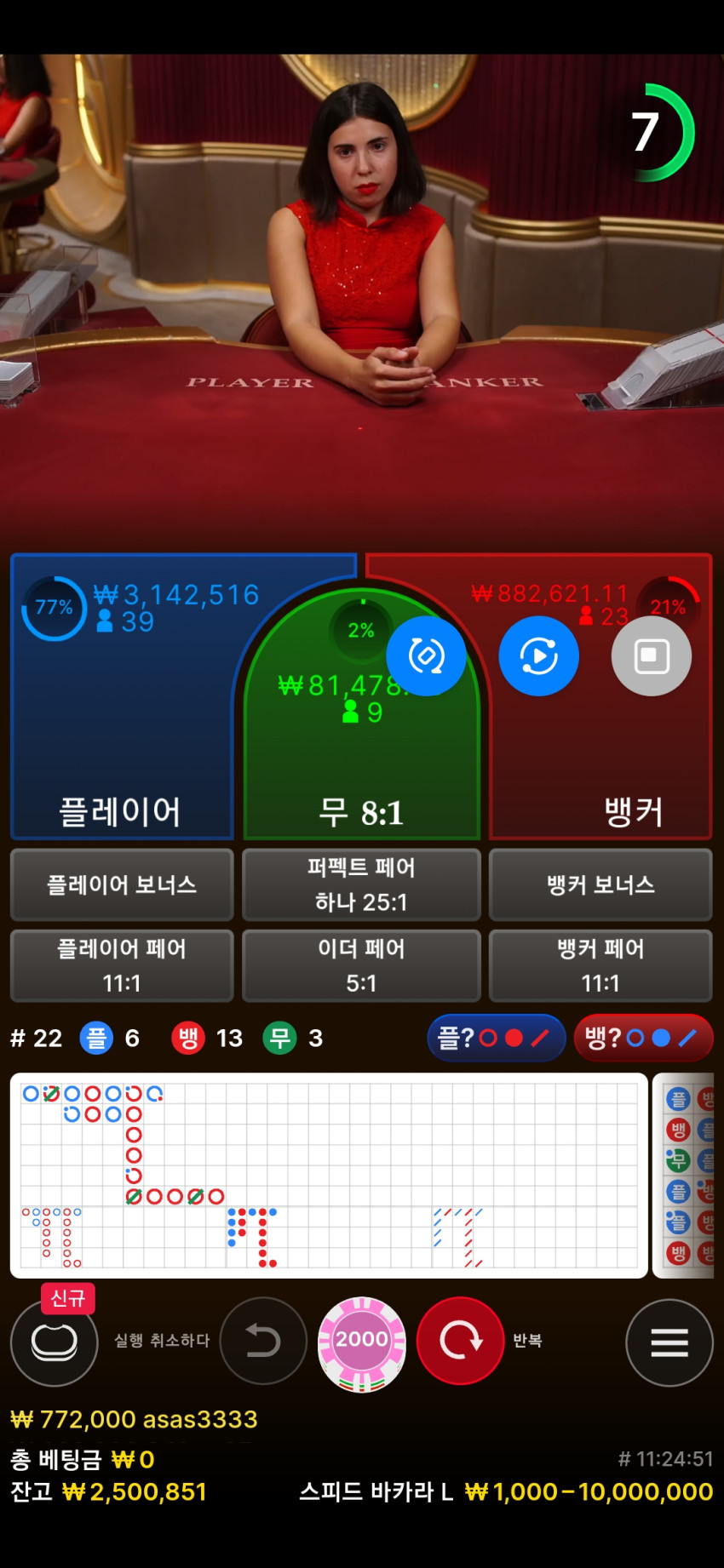Undo the last bet

[263, 1342]
